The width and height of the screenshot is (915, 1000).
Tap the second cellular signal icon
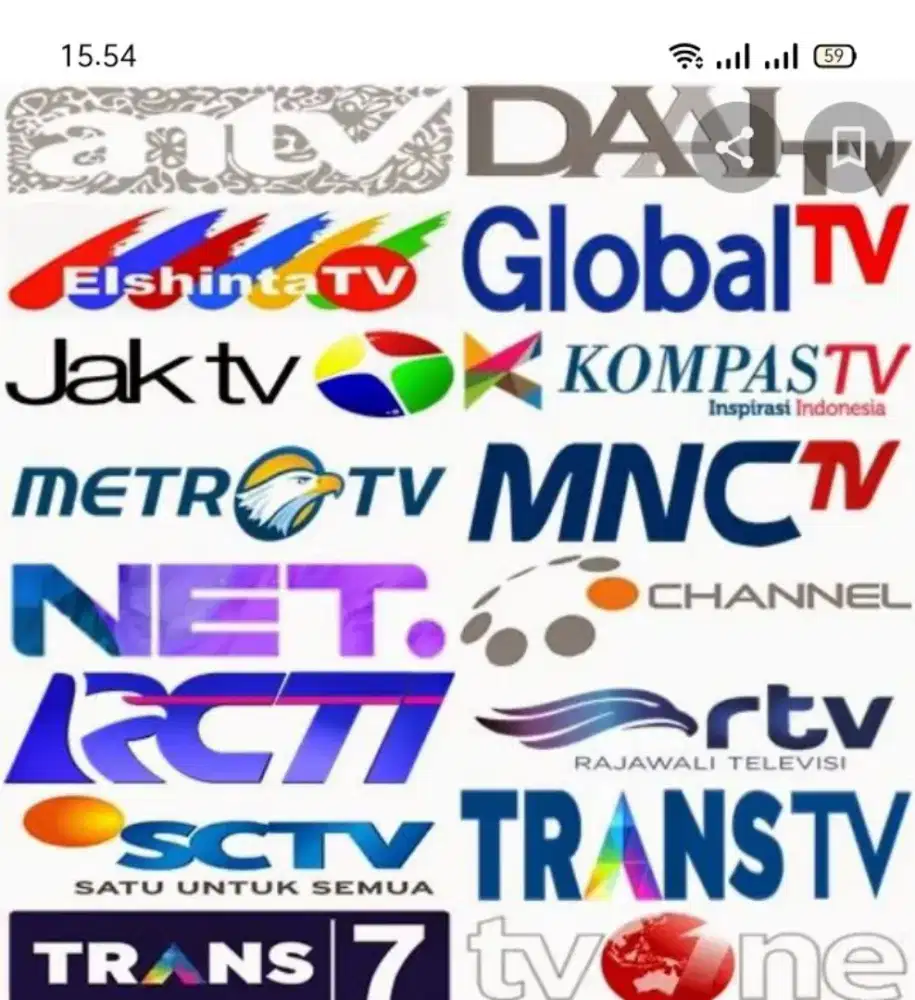pyautogui.click(x=778, y=58)
